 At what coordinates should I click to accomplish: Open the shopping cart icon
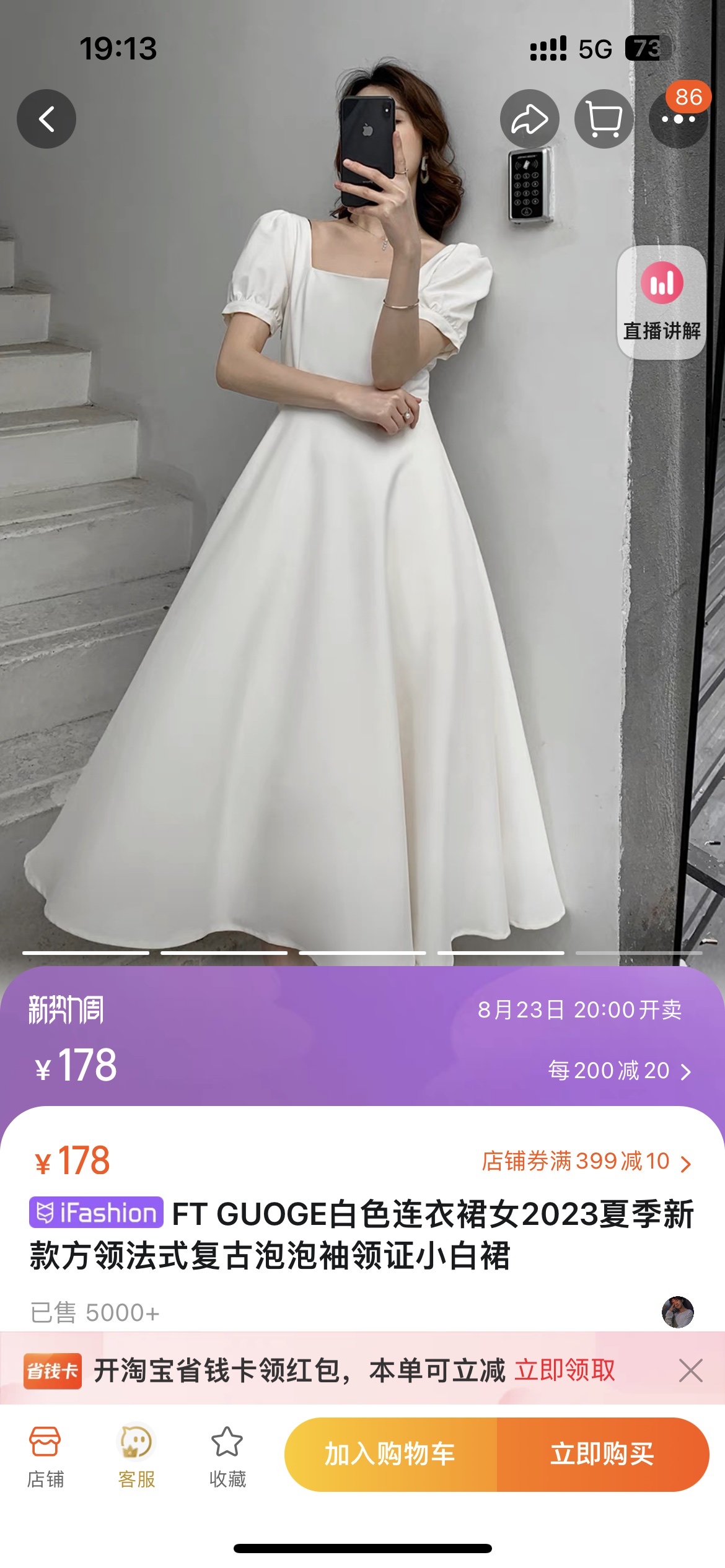point(604,119)
